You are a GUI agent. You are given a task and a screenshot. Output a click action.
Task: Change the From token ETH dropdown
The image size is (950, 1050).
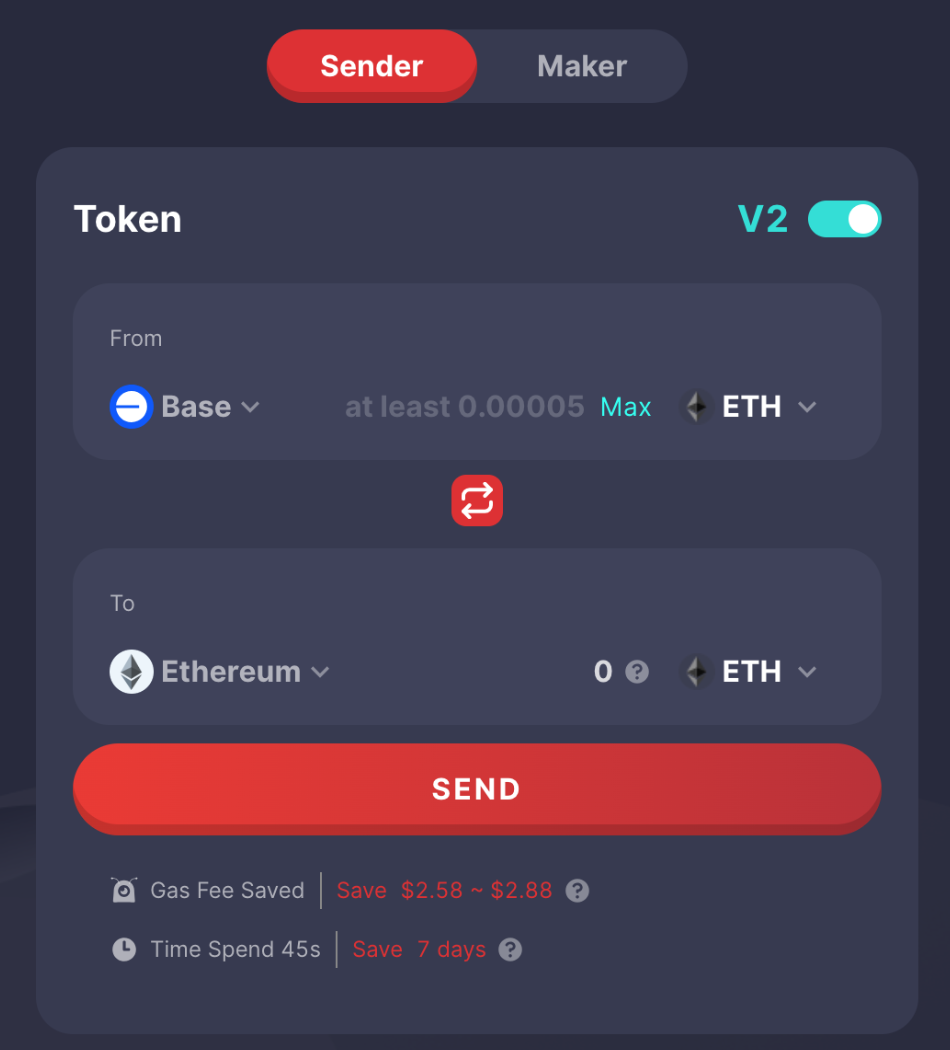click(x=751, y=407)
